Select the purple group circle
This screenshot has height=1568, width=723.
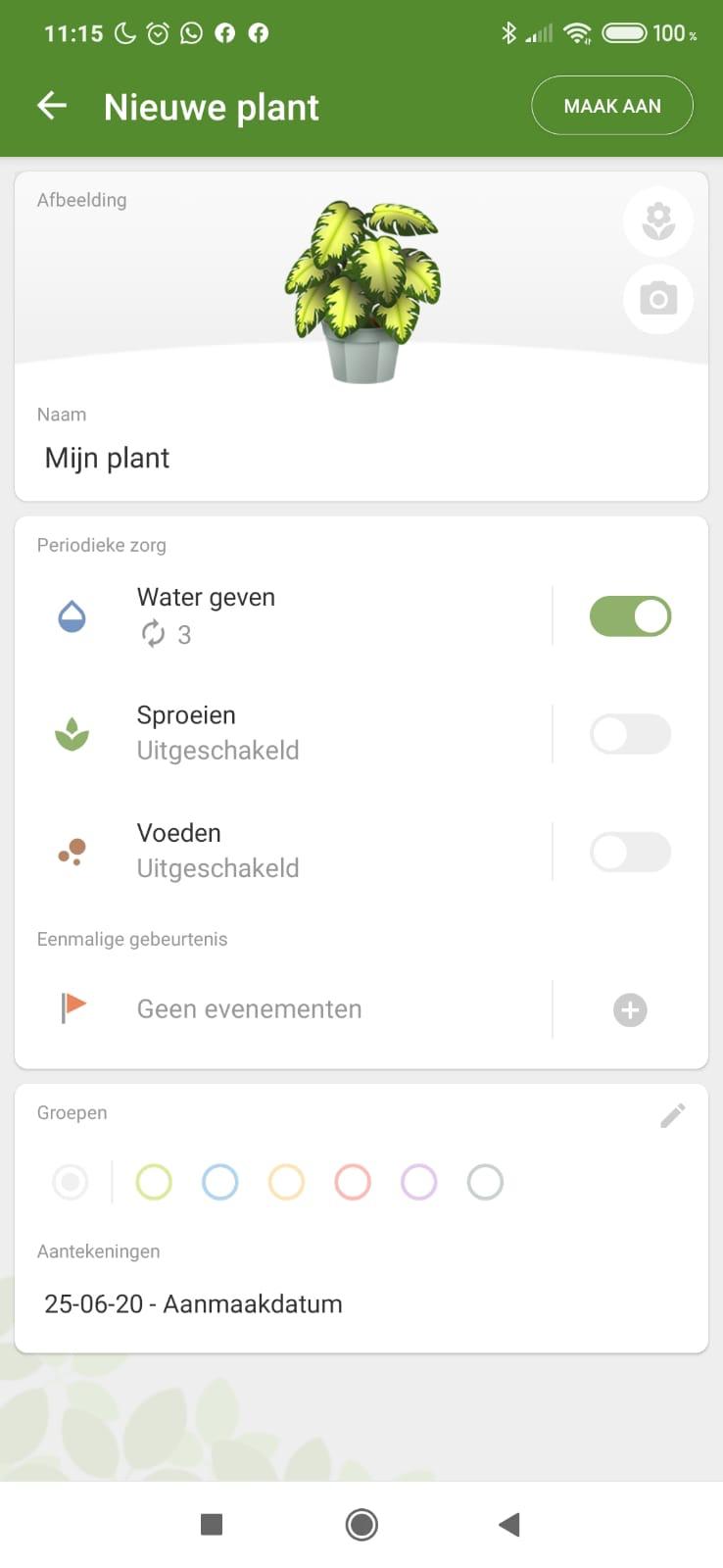418,1182
